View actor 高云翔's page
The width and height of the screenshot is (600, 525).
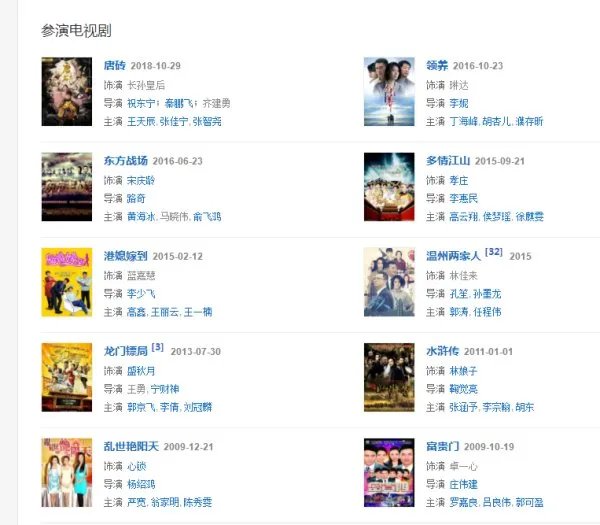[463, 217]
